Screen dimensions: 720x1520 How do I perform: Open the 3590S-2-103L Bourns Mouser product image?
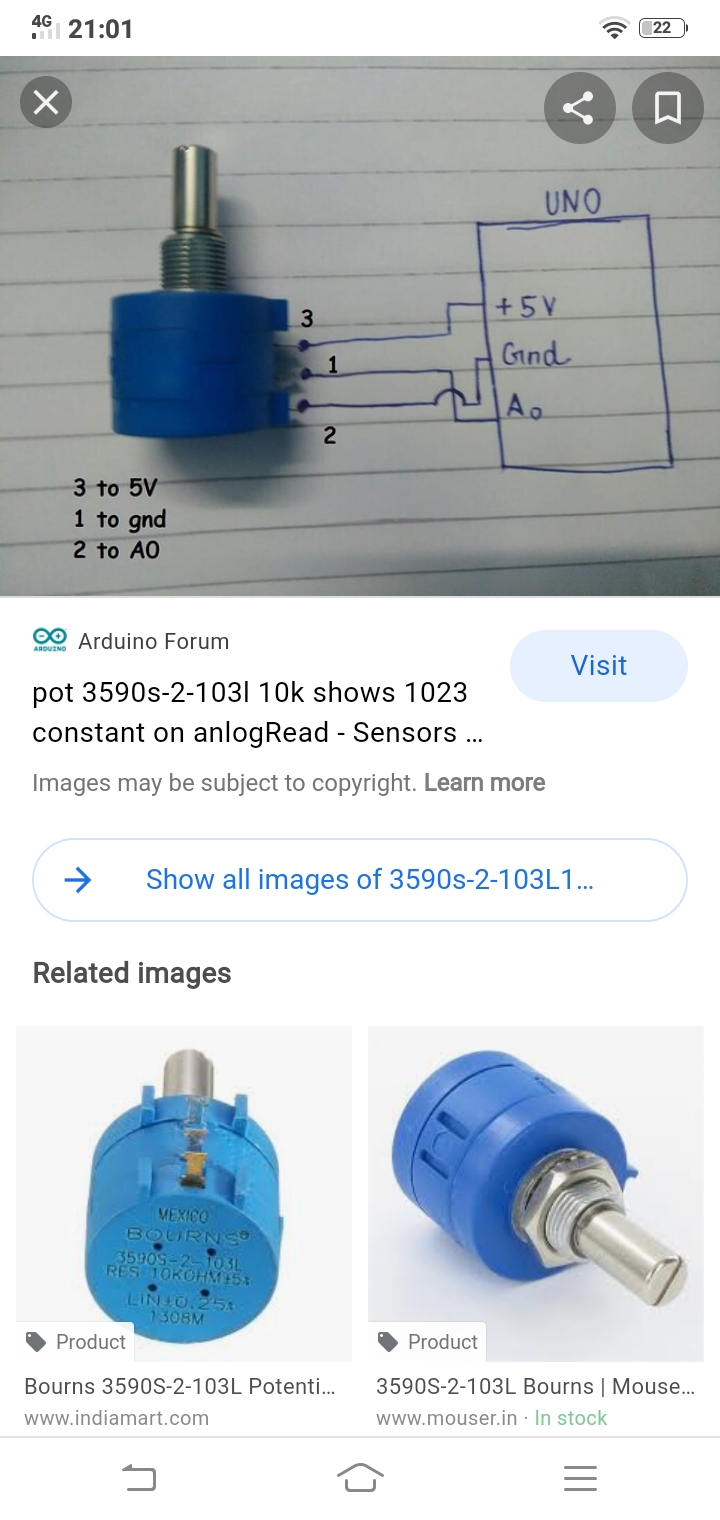click(536, 1193)
